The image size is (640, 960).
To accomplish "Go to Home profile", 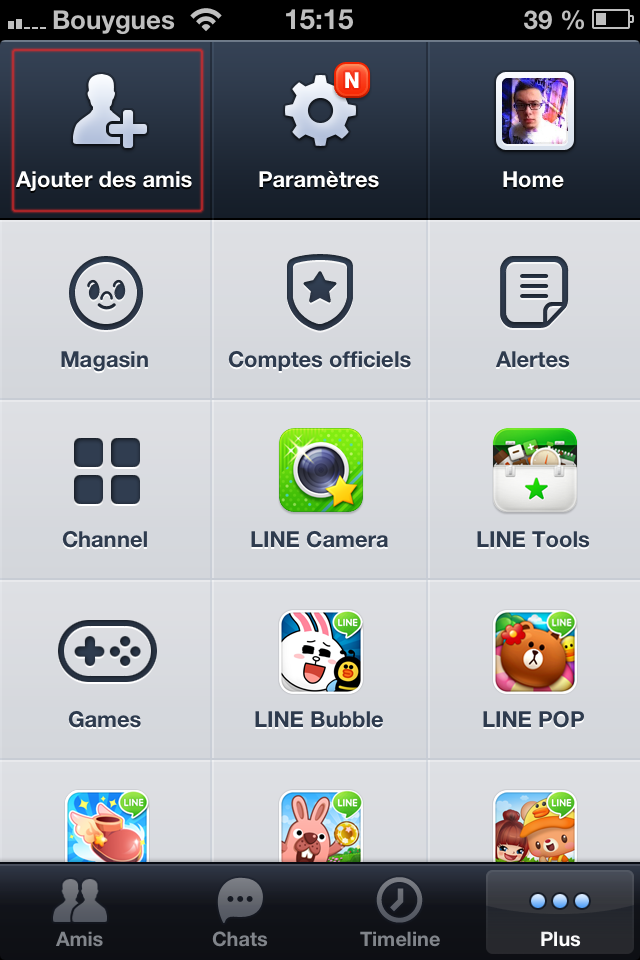I will click(x=534, y=130).
